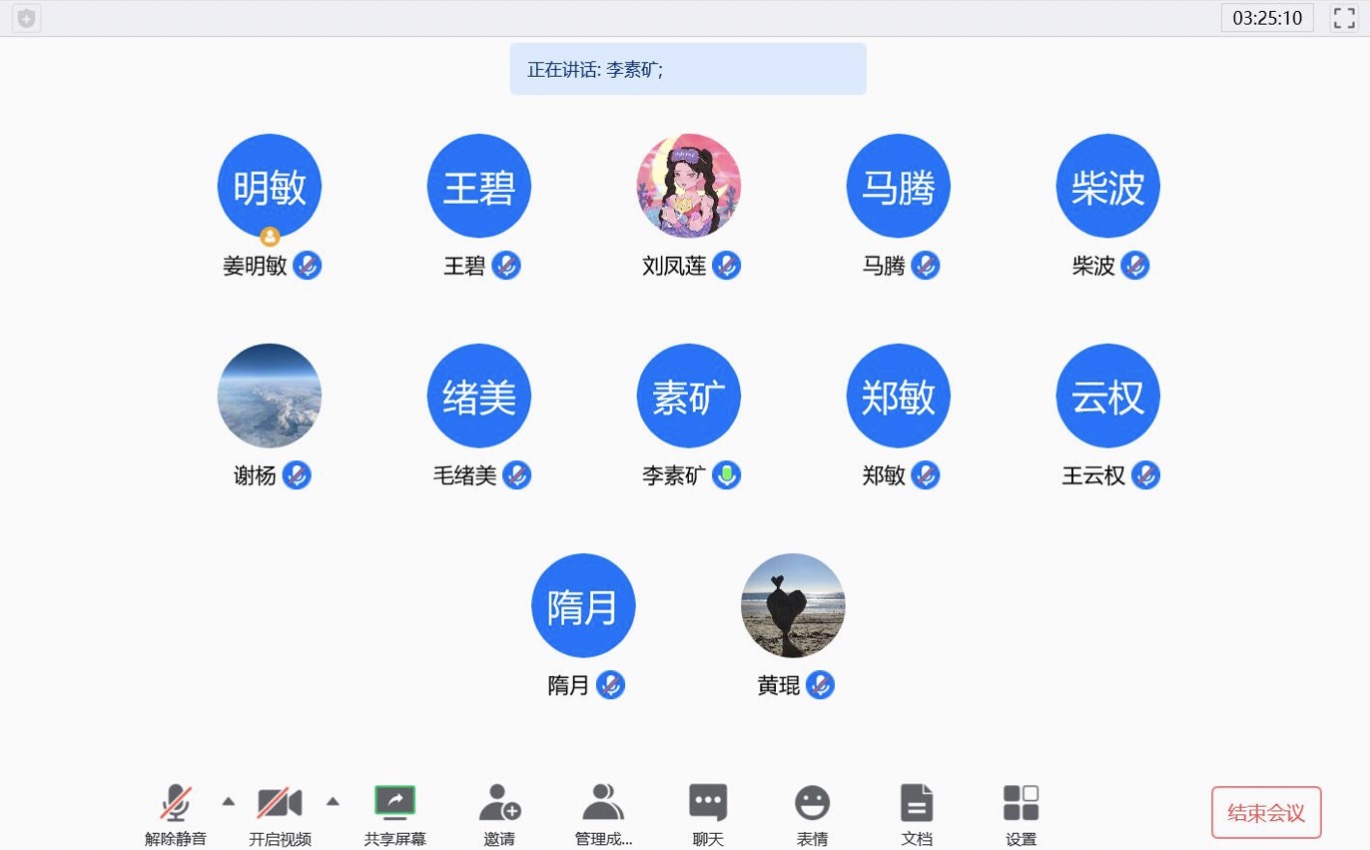Tap the mic icon next to 王云权

point(1145,476)
